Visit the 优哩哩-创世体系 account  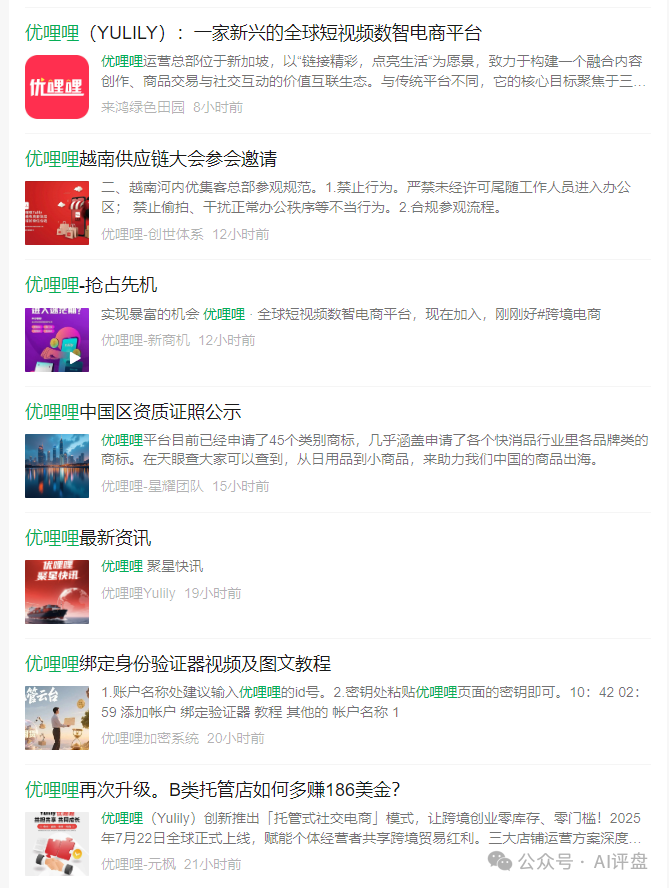[x=152, y=234]
